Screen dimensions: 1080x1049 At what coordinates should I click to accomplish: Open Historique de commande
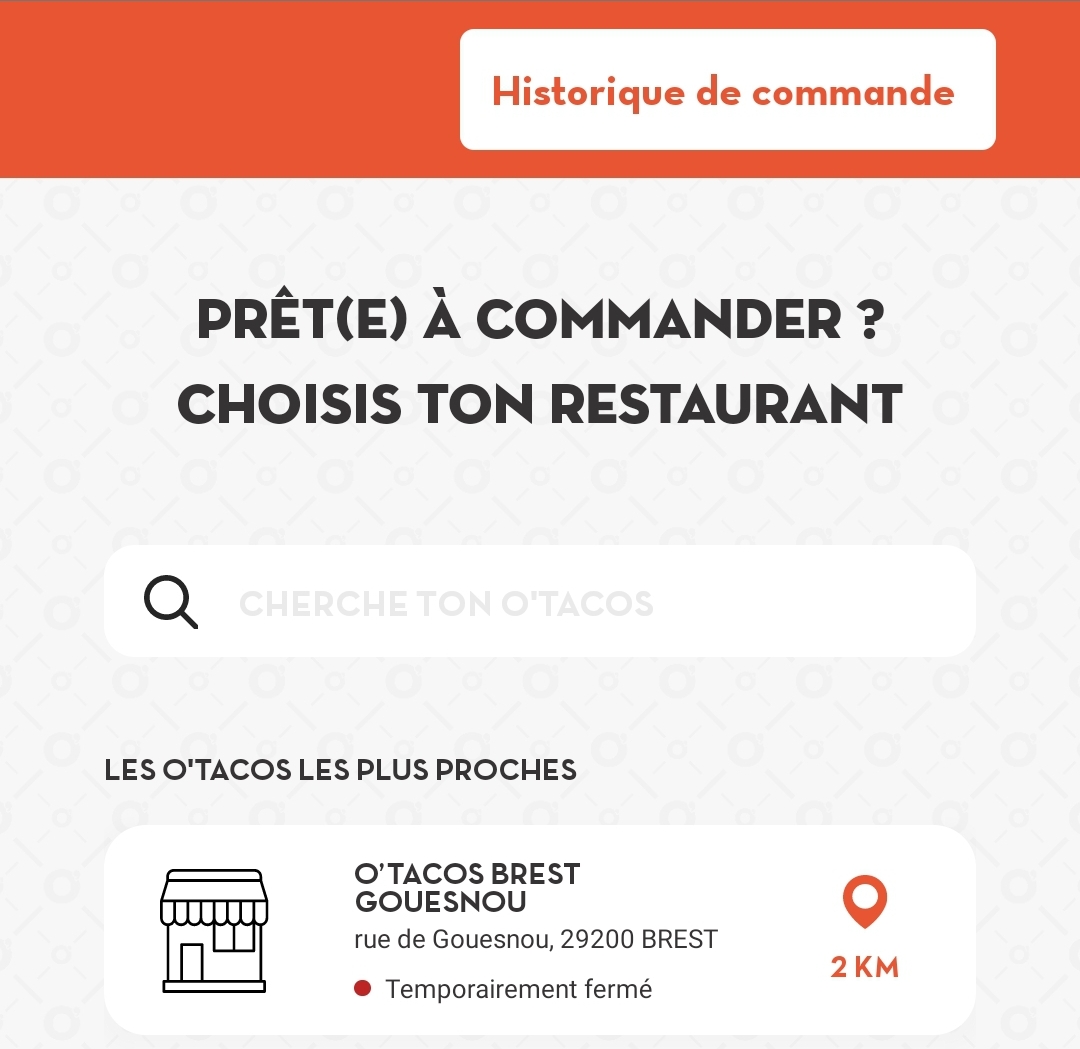[727, 91]
